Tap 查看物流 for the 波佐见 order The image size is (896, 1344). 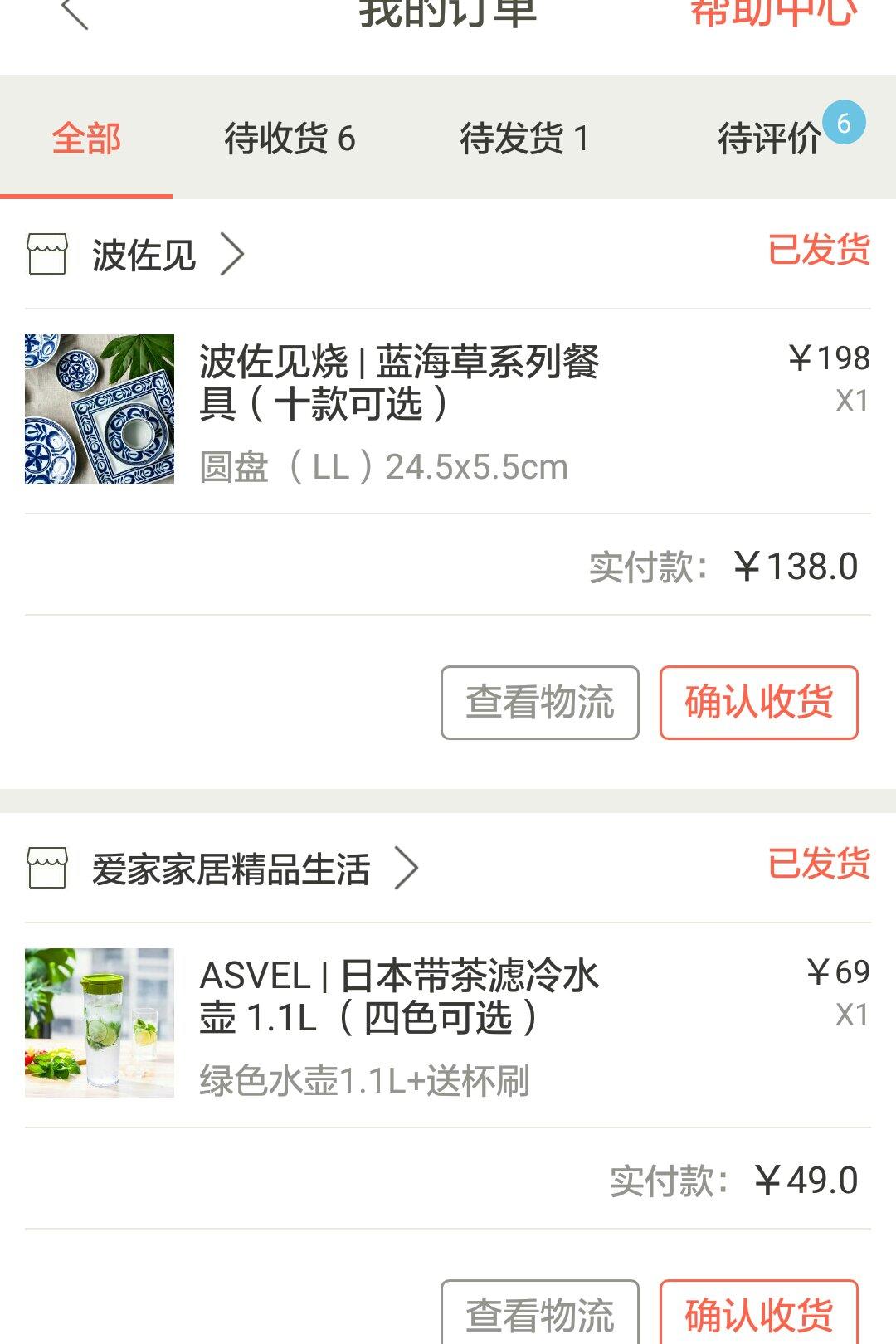(x=540, y=702)
